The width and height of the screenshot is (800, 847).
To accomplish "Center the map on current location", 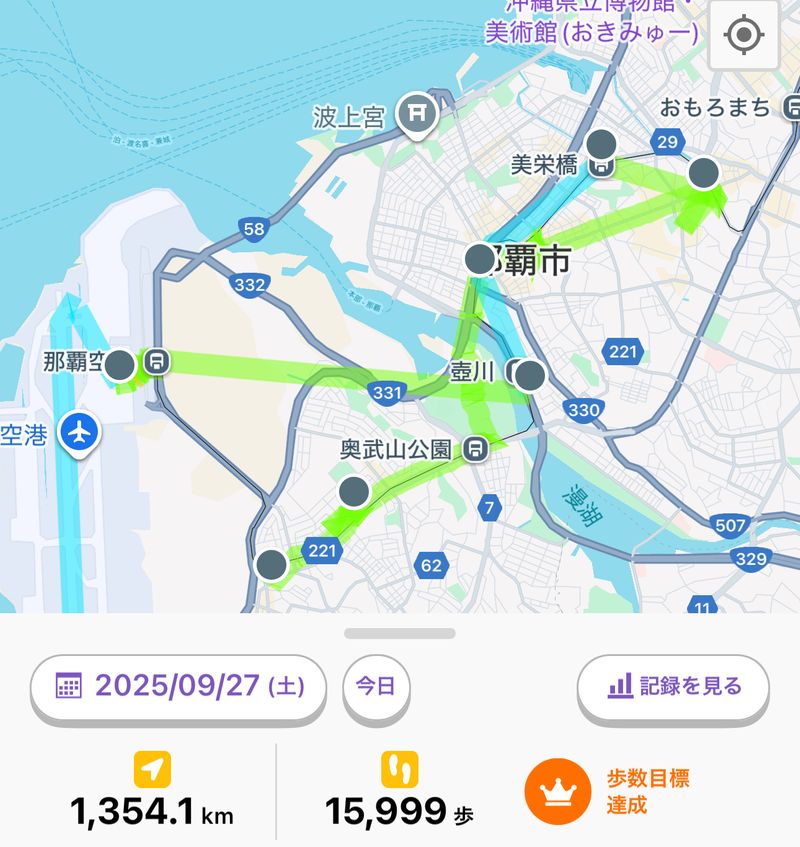I will coord(743,36).
